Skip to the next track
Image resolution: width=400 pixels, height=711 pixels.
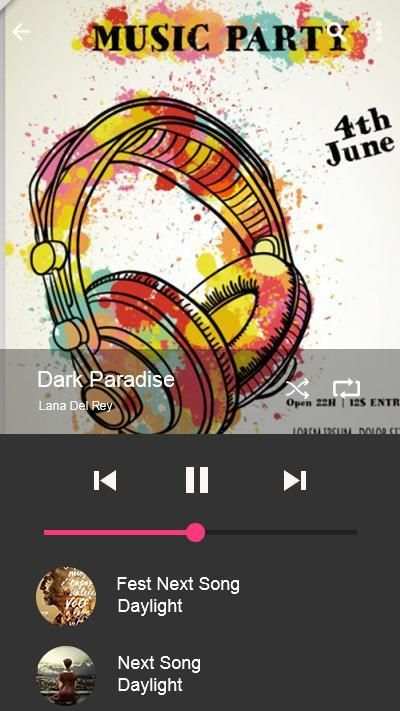[295, 481]
